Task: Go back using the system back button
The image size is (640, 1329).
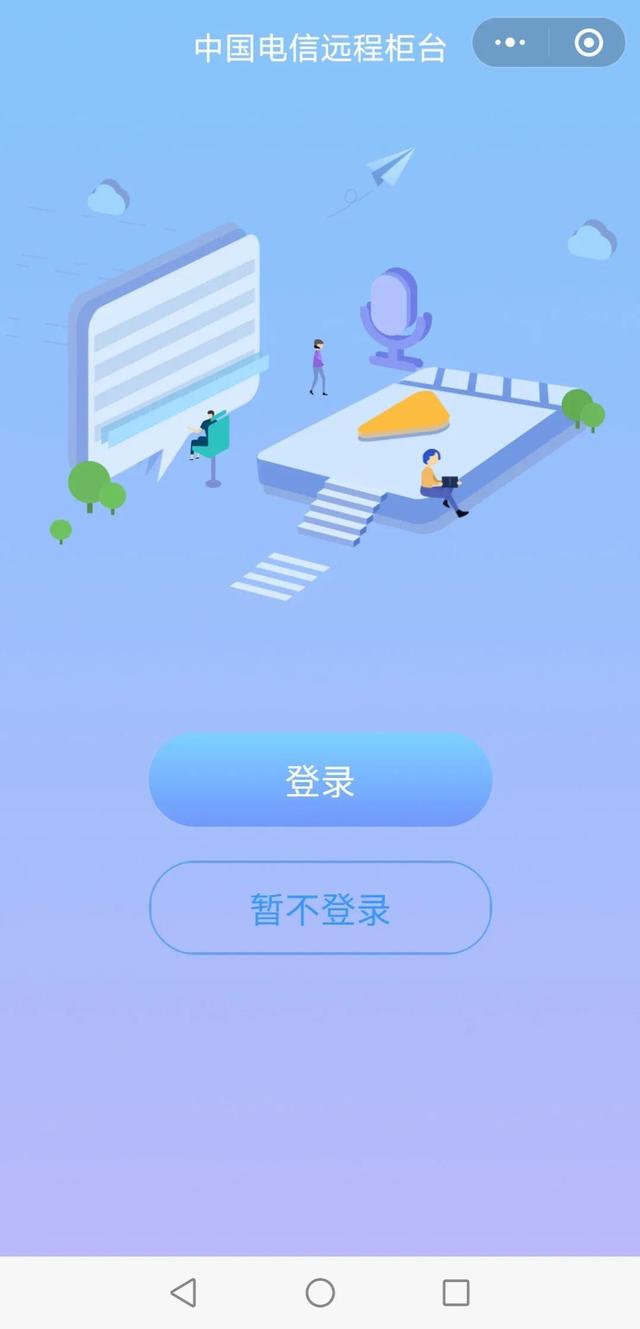Action: click(183, 1292)
